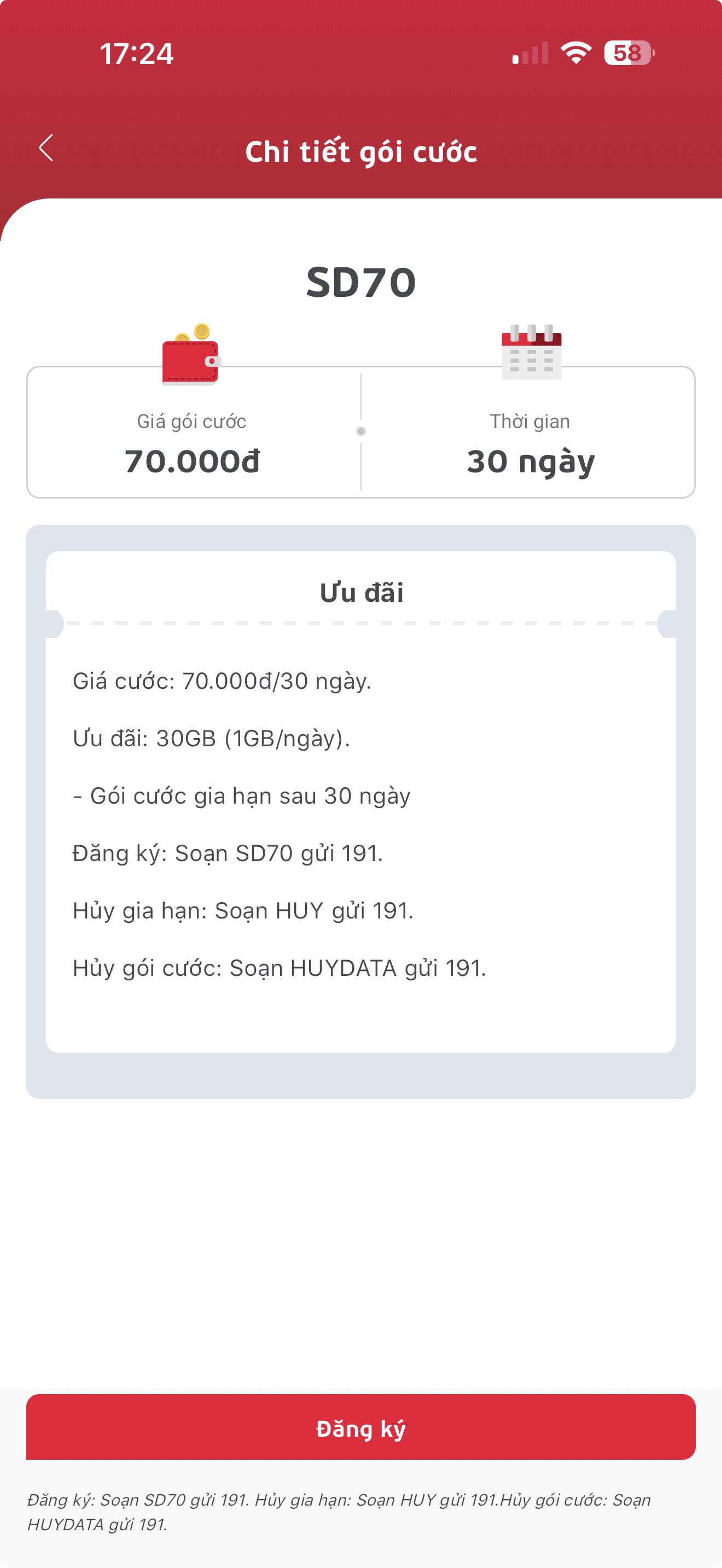
Task: Tap the dot between price and duration sections
Action: coord(361,430)
